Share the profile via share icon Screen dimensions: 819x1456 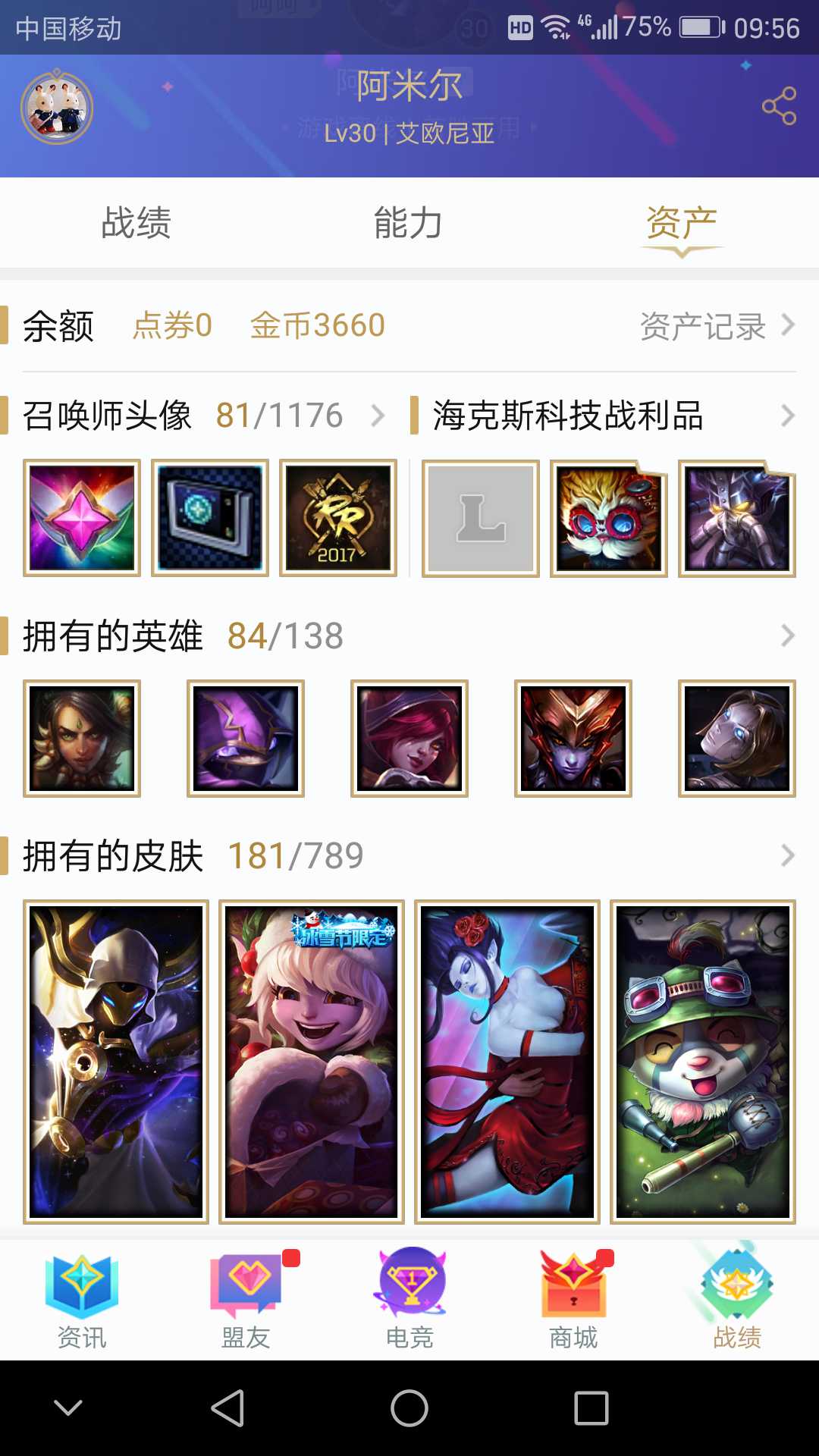click(x=779, y=106)
